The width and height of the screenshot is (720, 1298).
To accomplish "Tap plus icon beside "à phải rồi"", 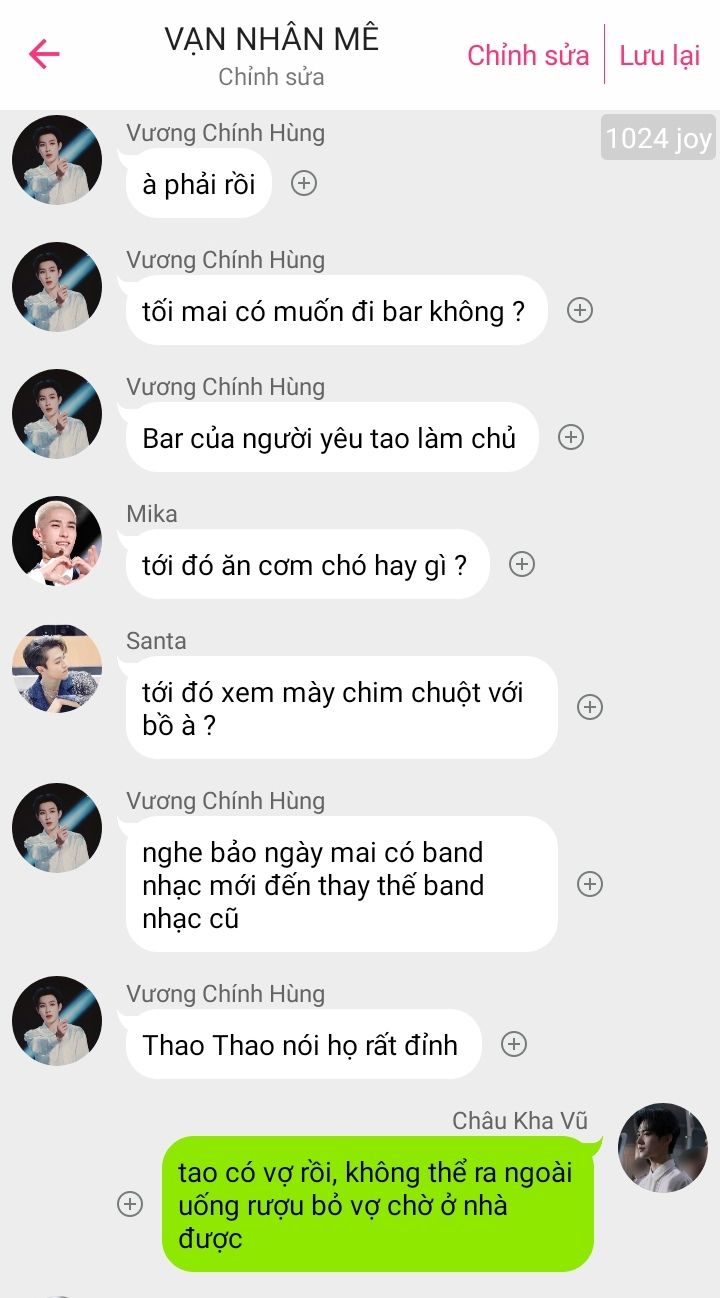I will coord(304,183).
